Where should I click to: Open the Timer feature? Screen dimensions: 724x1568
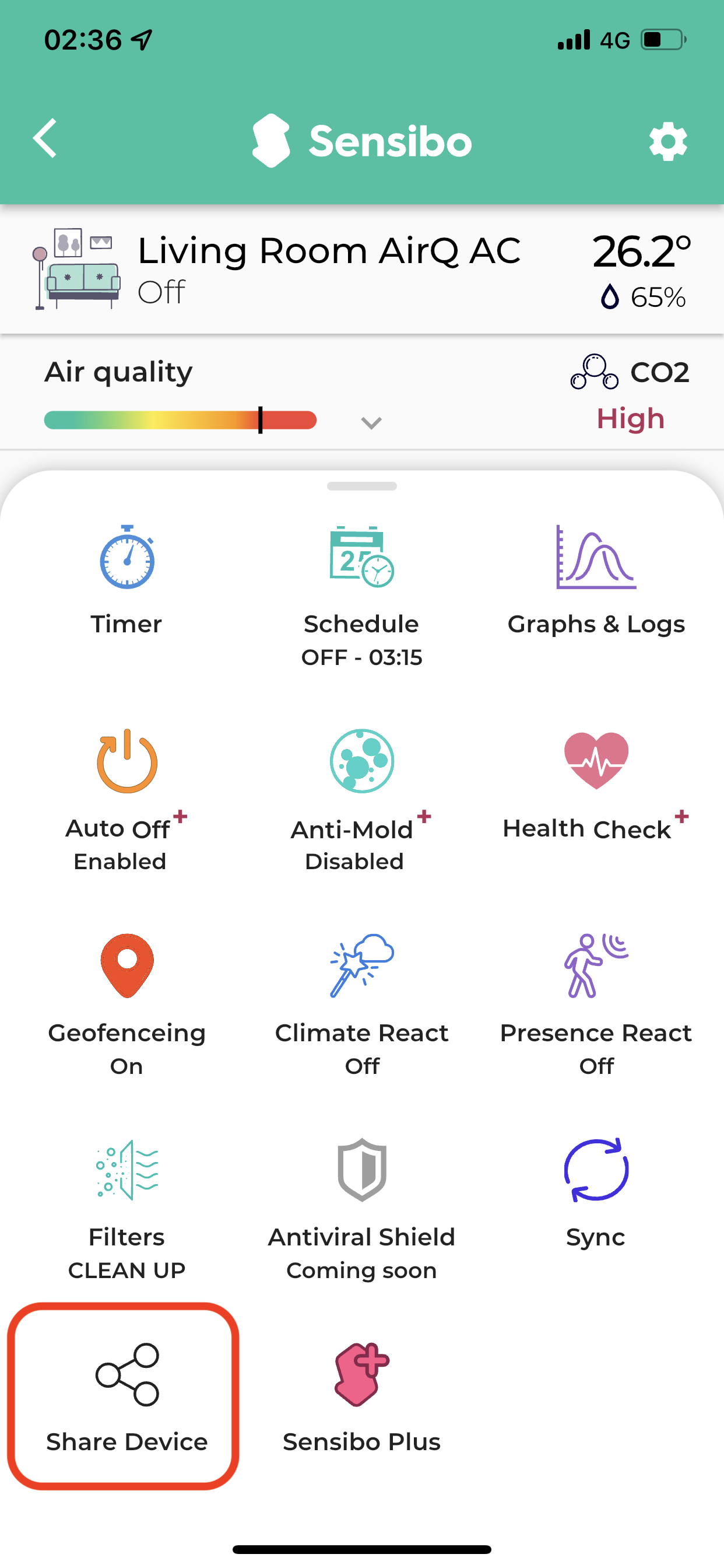tap(126, 582)
